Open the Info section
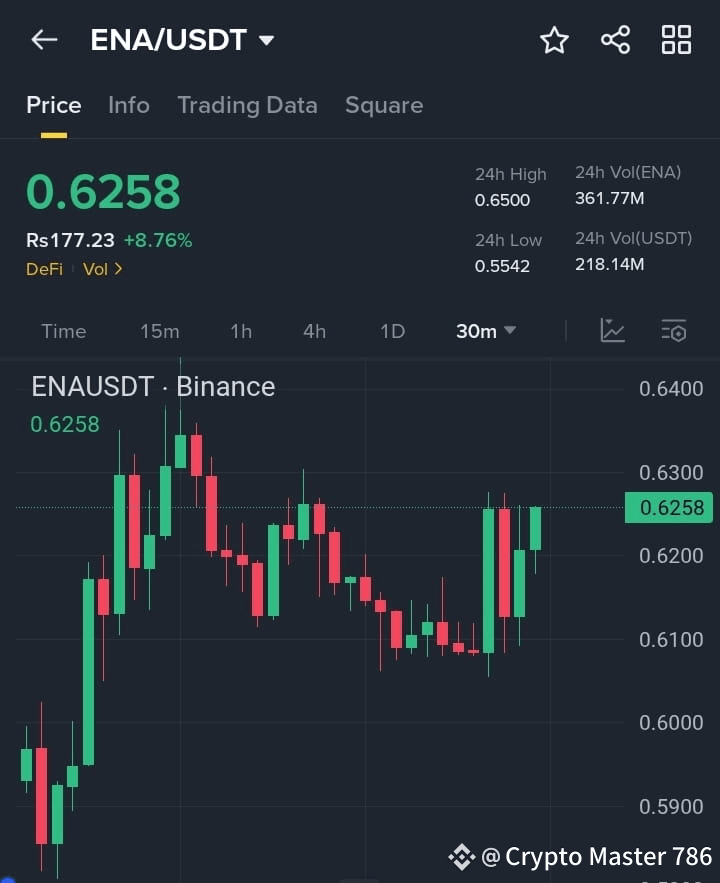 pyautogui.click(x=128, y=105)
